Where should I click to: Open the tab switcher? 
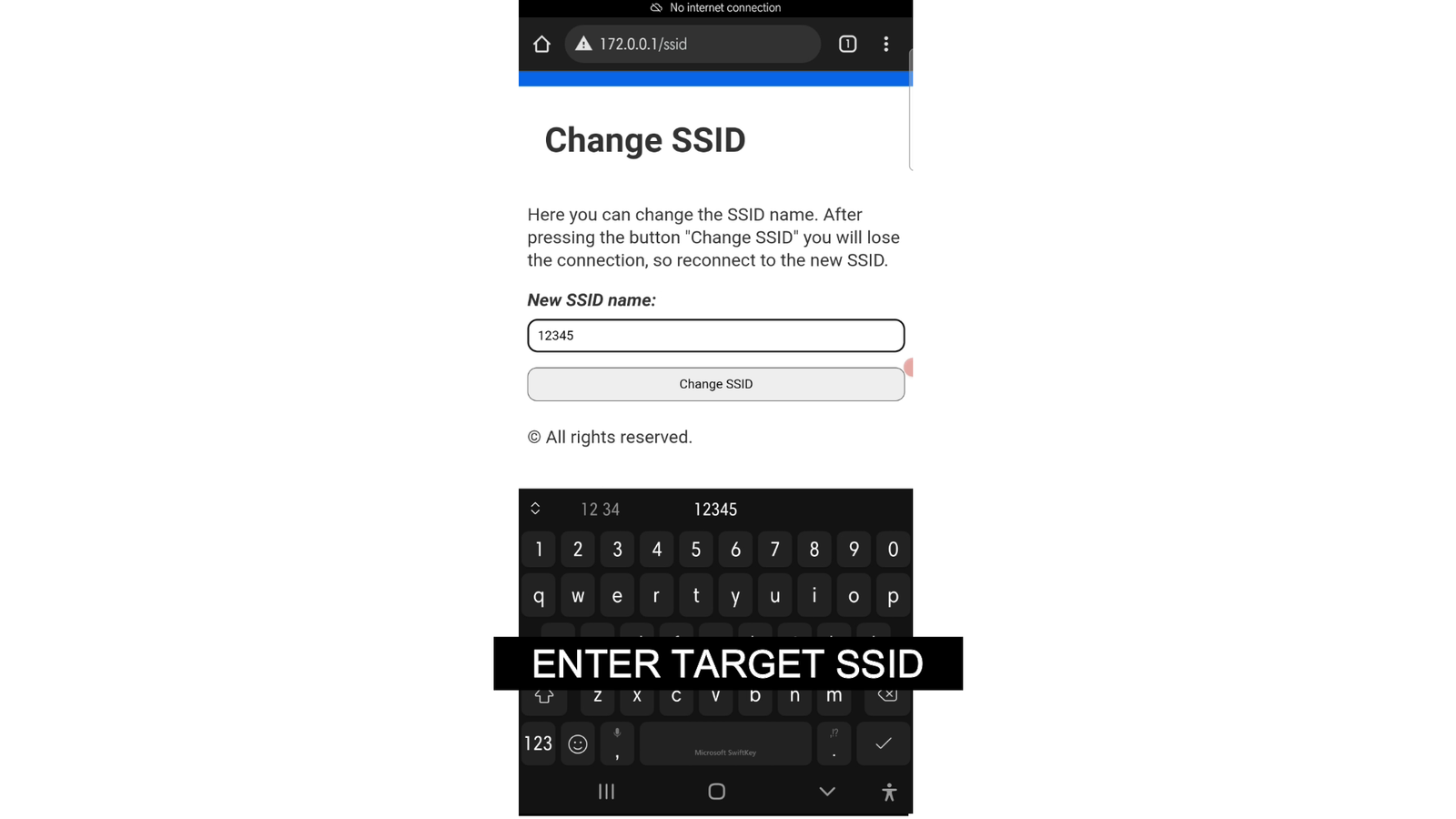(847, 44)
